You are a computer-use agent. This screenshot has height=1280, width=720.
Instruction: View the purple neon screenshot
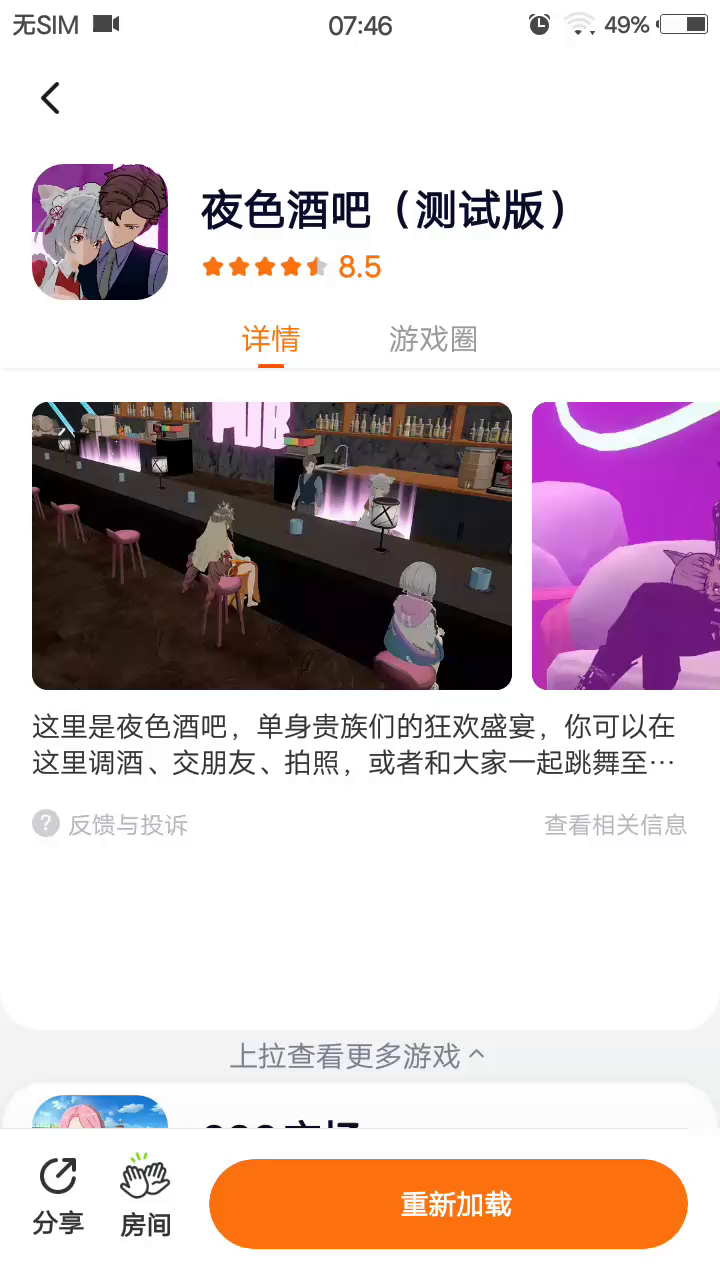pyautogui.click(x=626, y=545)
